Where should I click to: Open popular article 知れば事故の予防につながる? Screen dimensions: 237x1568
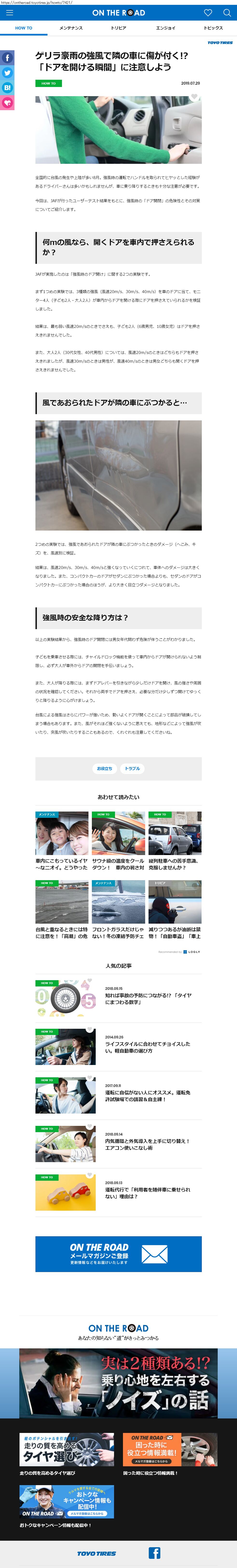tap(119, 998)
